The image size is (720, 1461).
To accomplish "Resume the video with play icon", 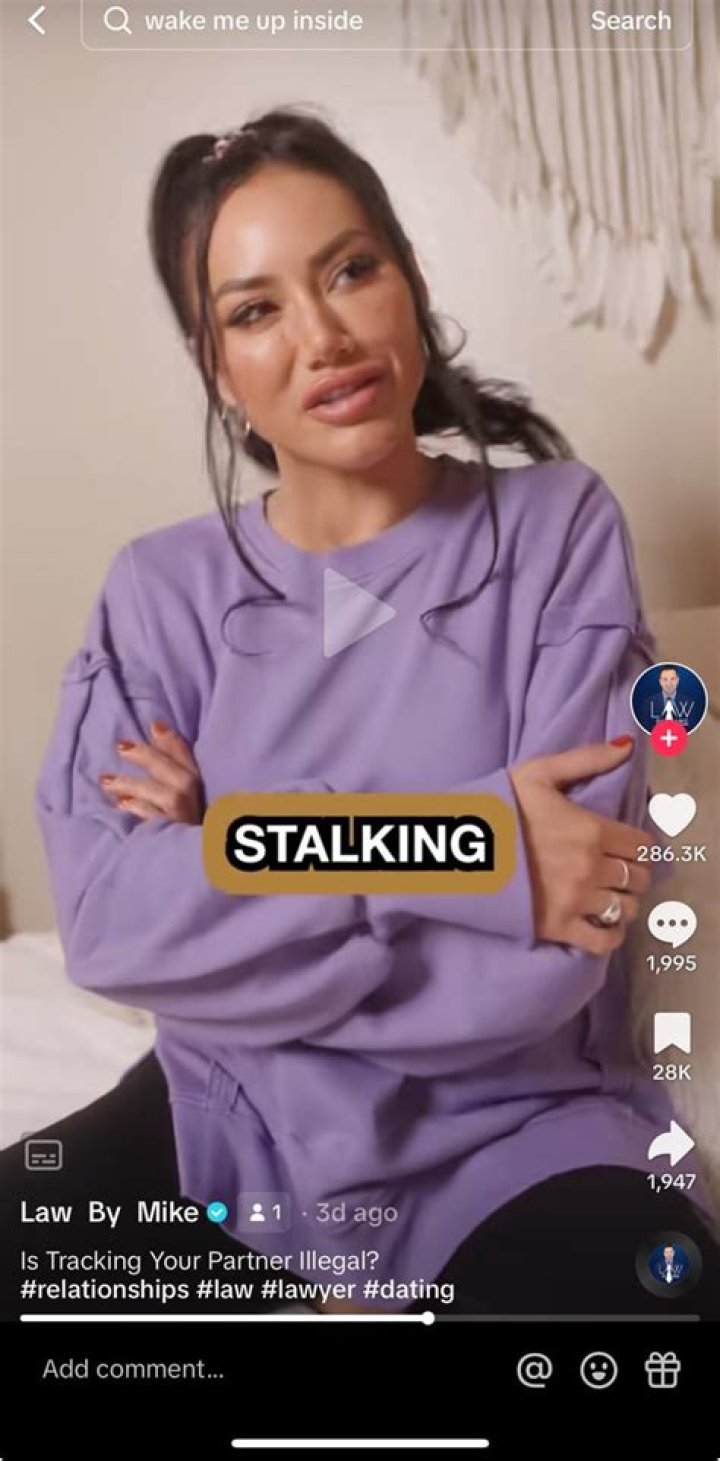I will coord(358,613).
